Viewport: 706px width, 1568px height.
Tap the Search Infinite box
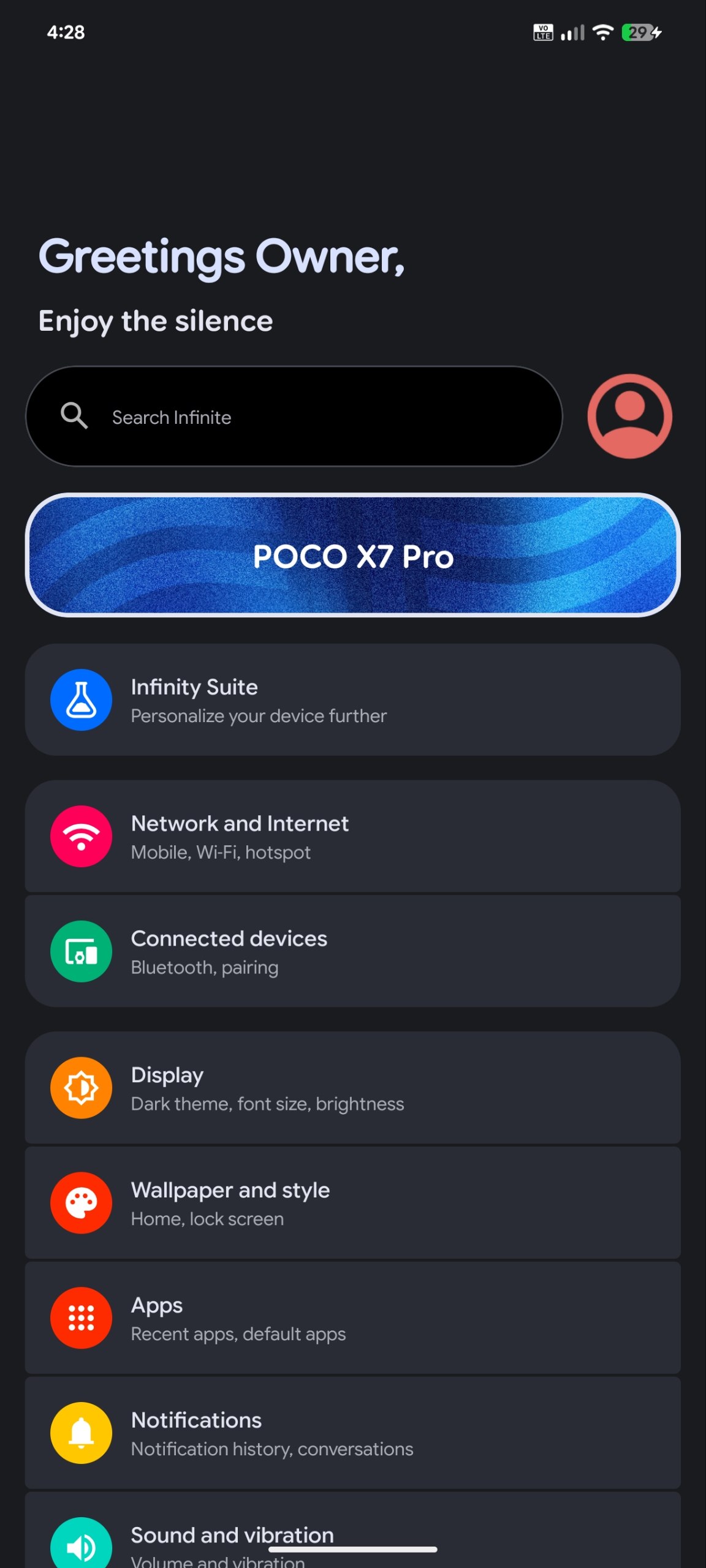pos(294,417)
